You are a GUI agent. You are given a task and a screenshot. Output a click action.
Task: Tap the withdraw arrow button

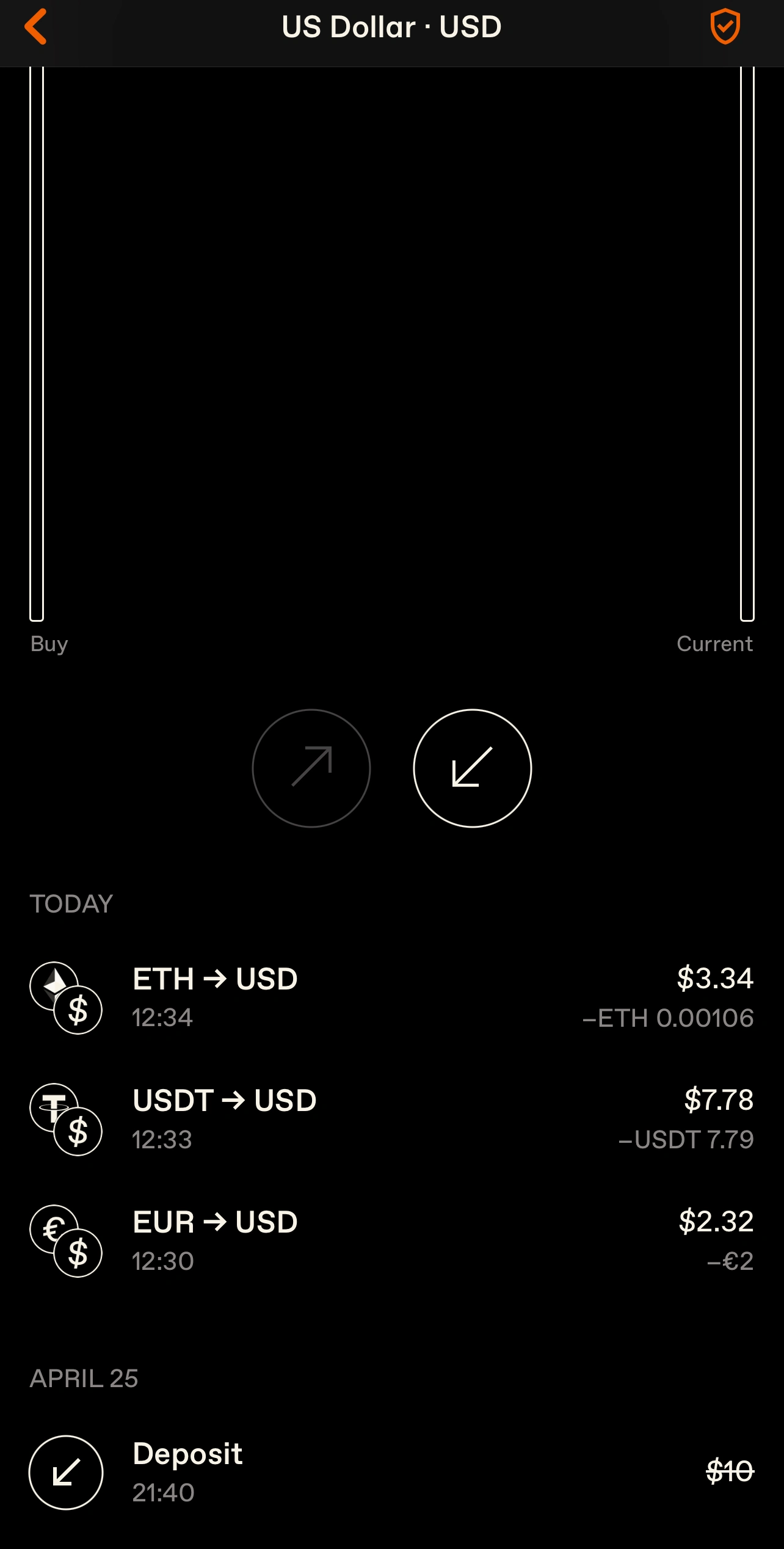311,768
